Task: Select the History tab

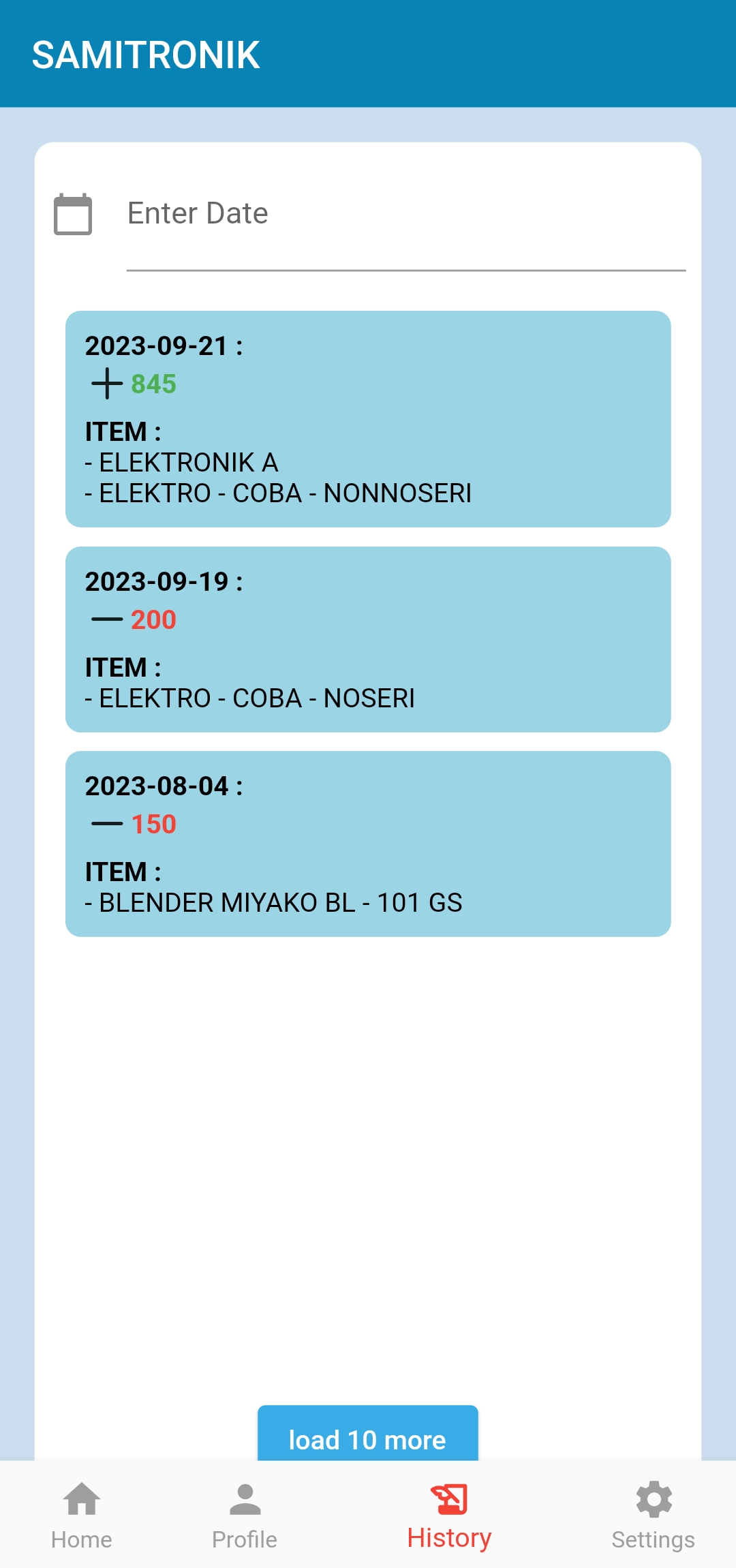Action: [x=449, y=1516]
